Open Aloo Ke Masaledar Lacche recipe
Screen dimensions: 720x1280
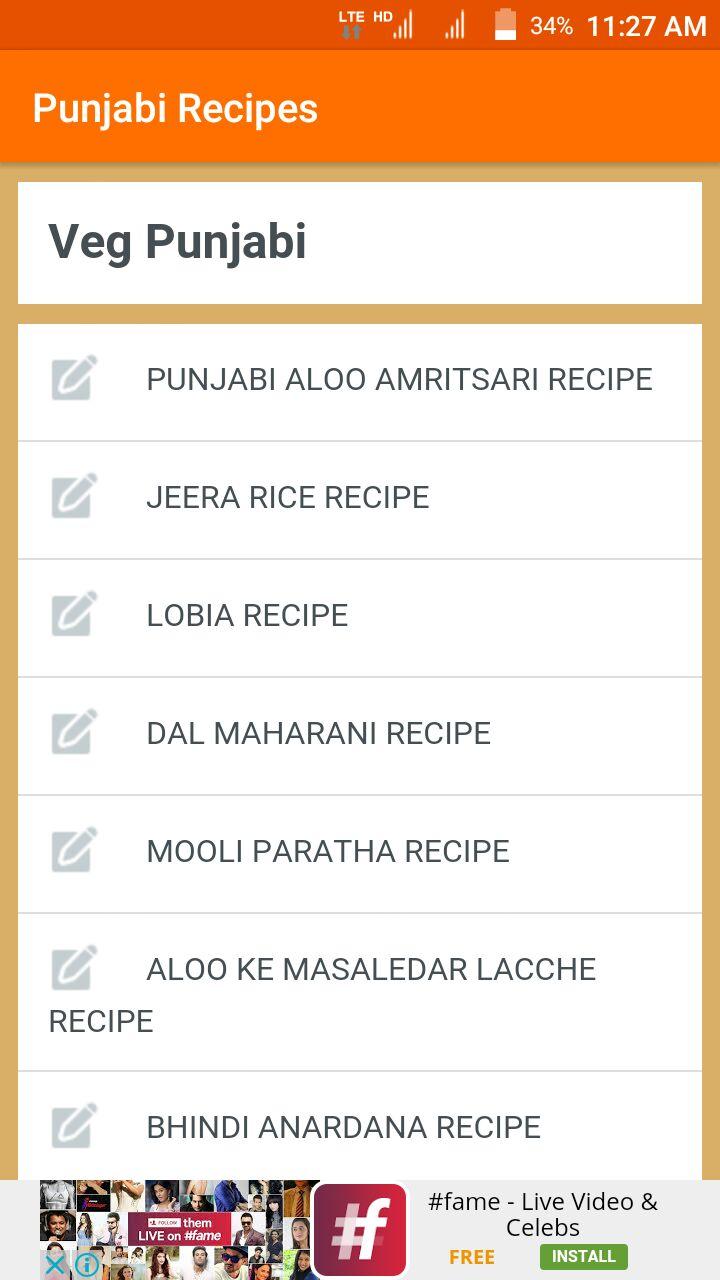pos(360,992)
